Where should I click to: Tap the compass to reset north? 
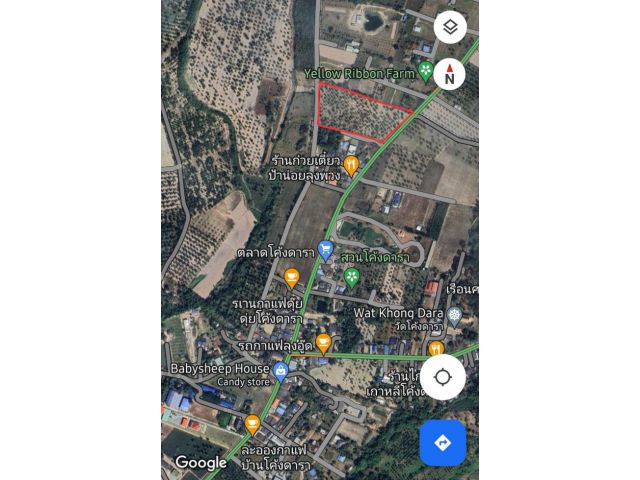click(449, 74)
